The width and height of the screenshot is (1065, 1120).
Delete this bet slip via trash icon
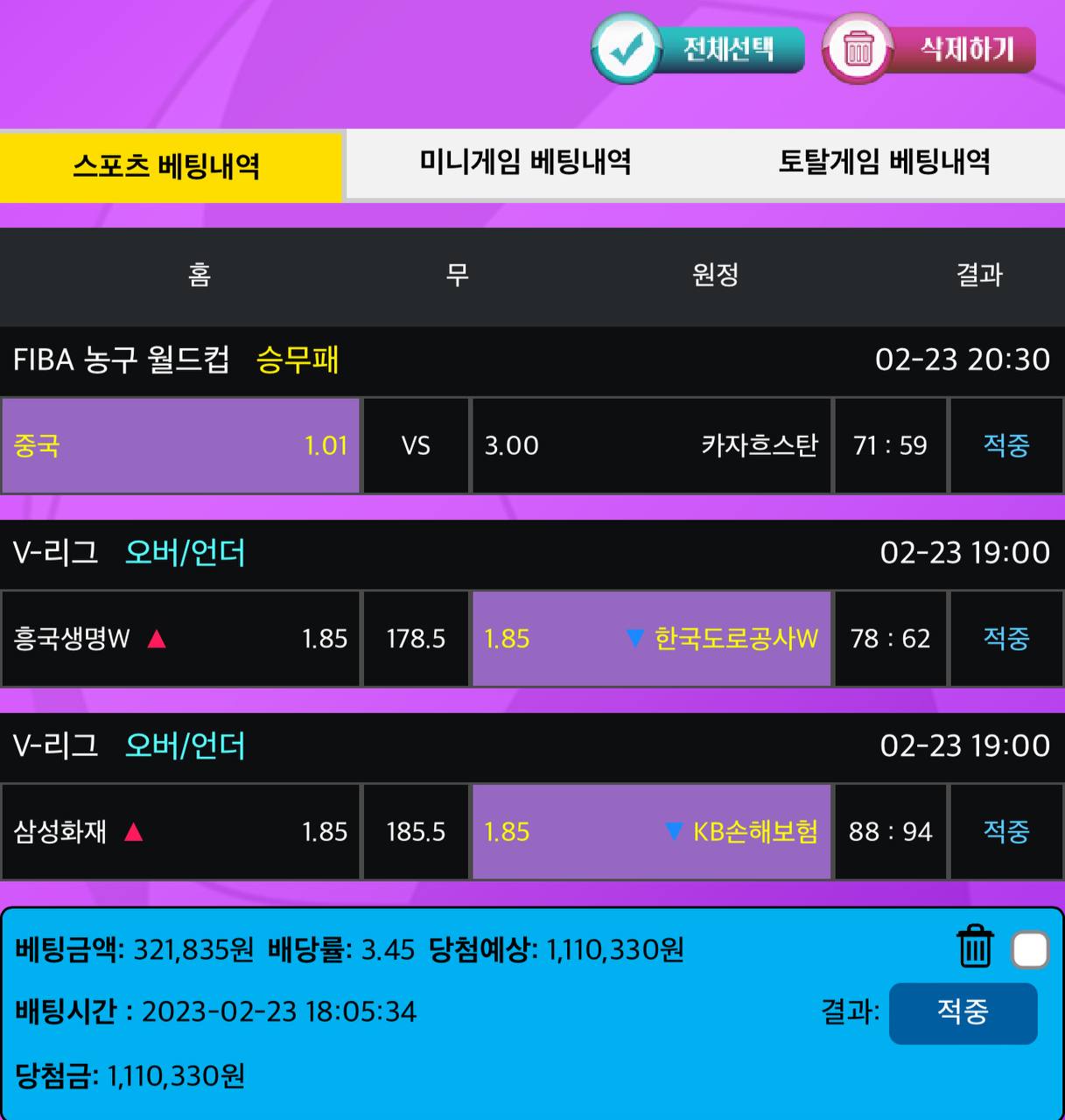[974, 948]
